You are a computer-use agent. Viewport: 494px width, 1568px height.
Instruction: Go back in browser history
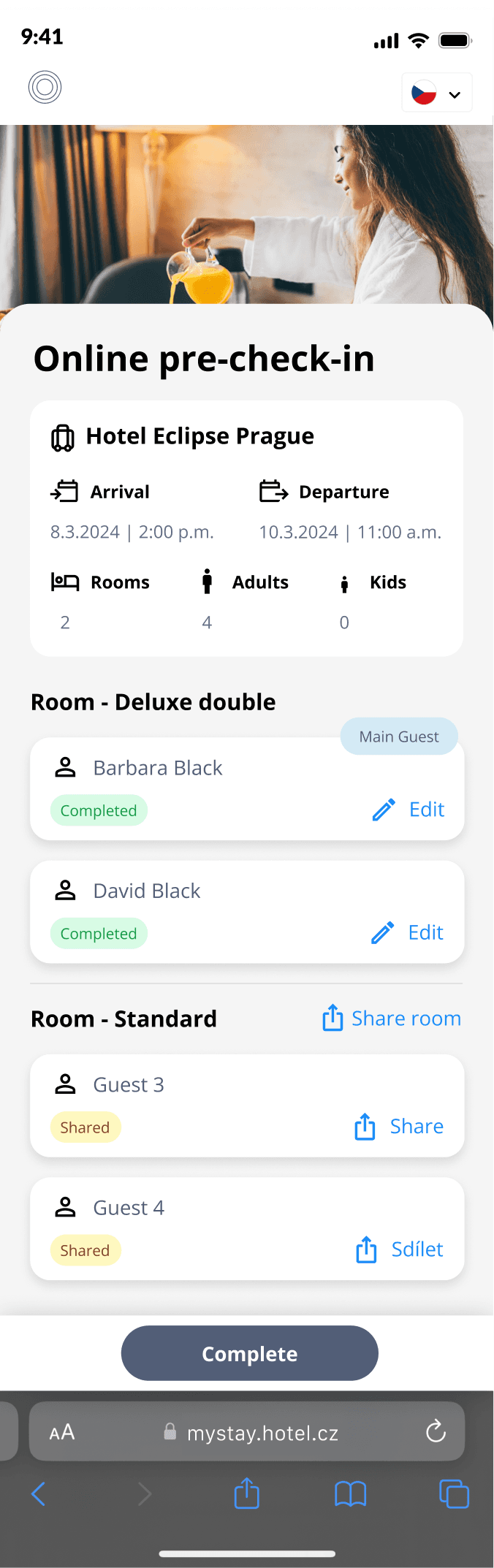point(39,1493)
